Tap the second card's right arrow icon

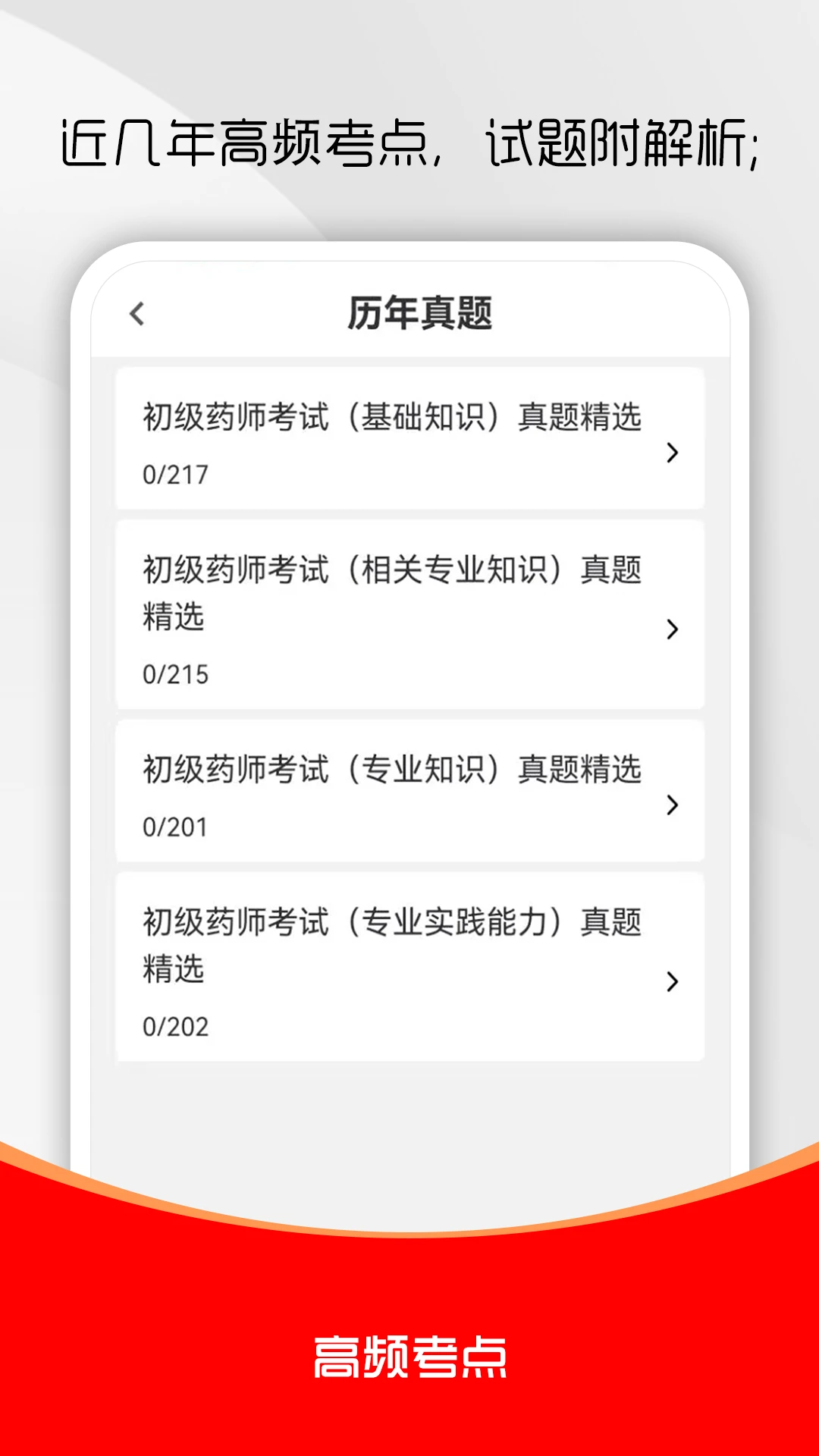[672, 628]
